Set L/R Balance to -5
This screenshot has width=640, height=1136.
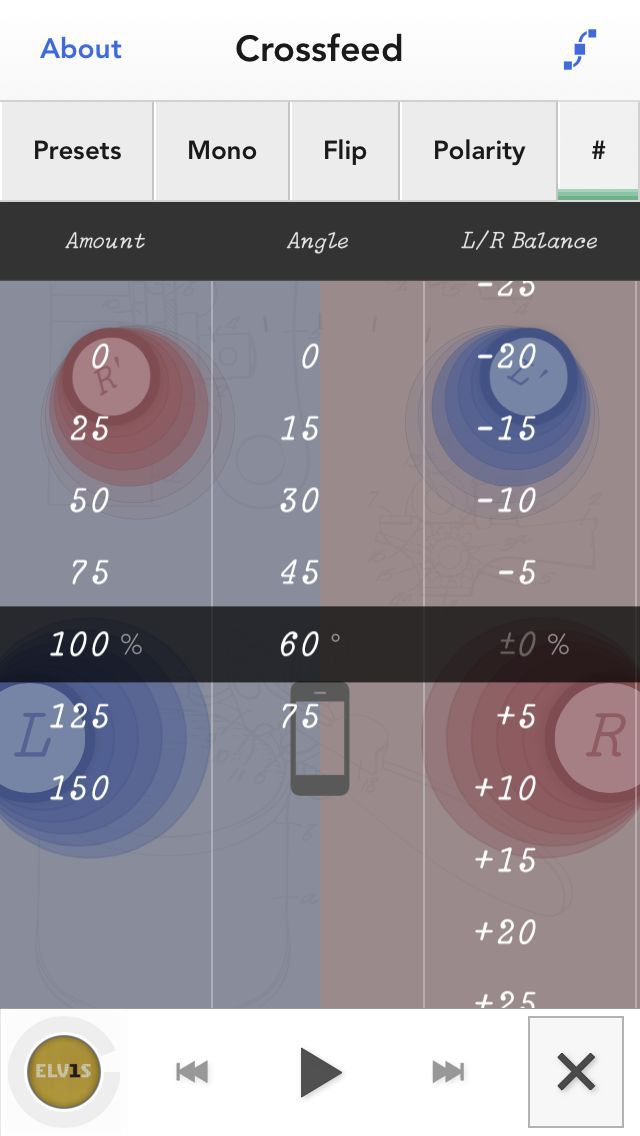point(517,572)
